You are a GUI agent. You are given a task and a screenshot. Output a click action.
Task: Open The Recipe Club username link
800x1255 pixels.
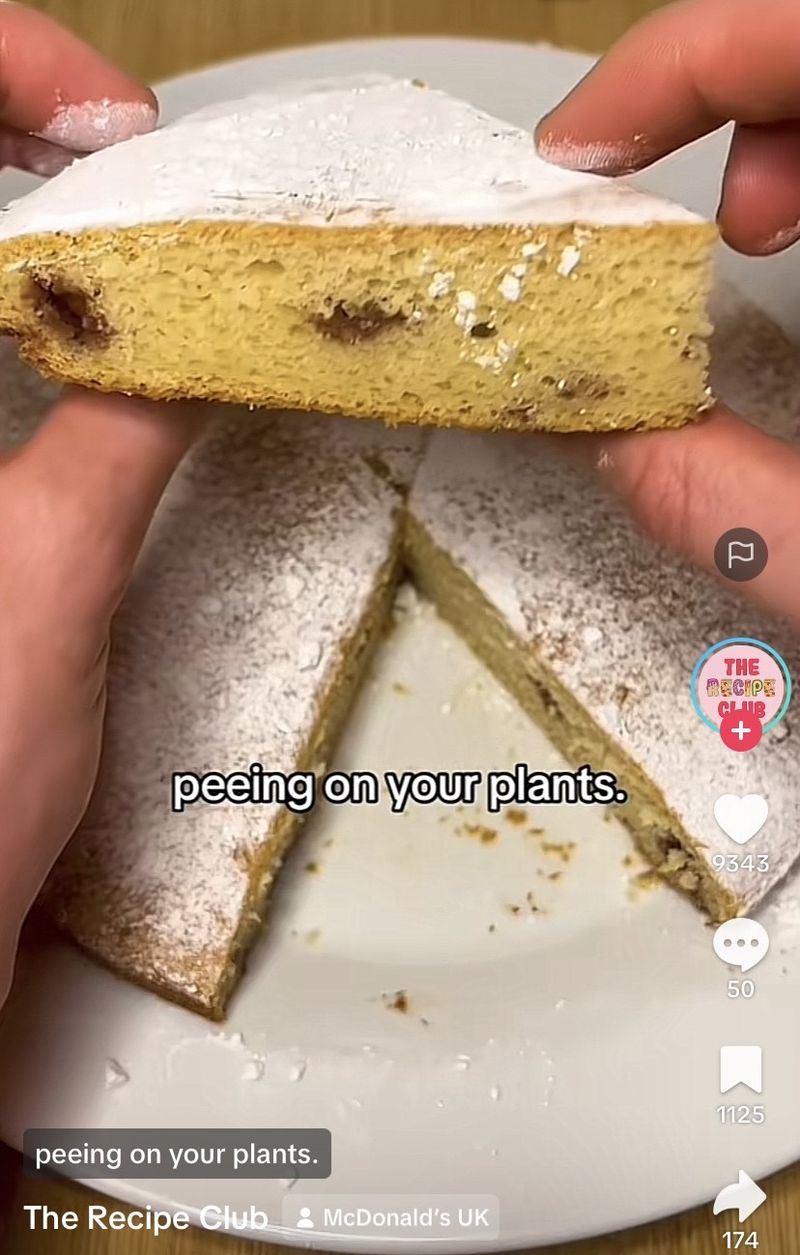click(145, 1218)
